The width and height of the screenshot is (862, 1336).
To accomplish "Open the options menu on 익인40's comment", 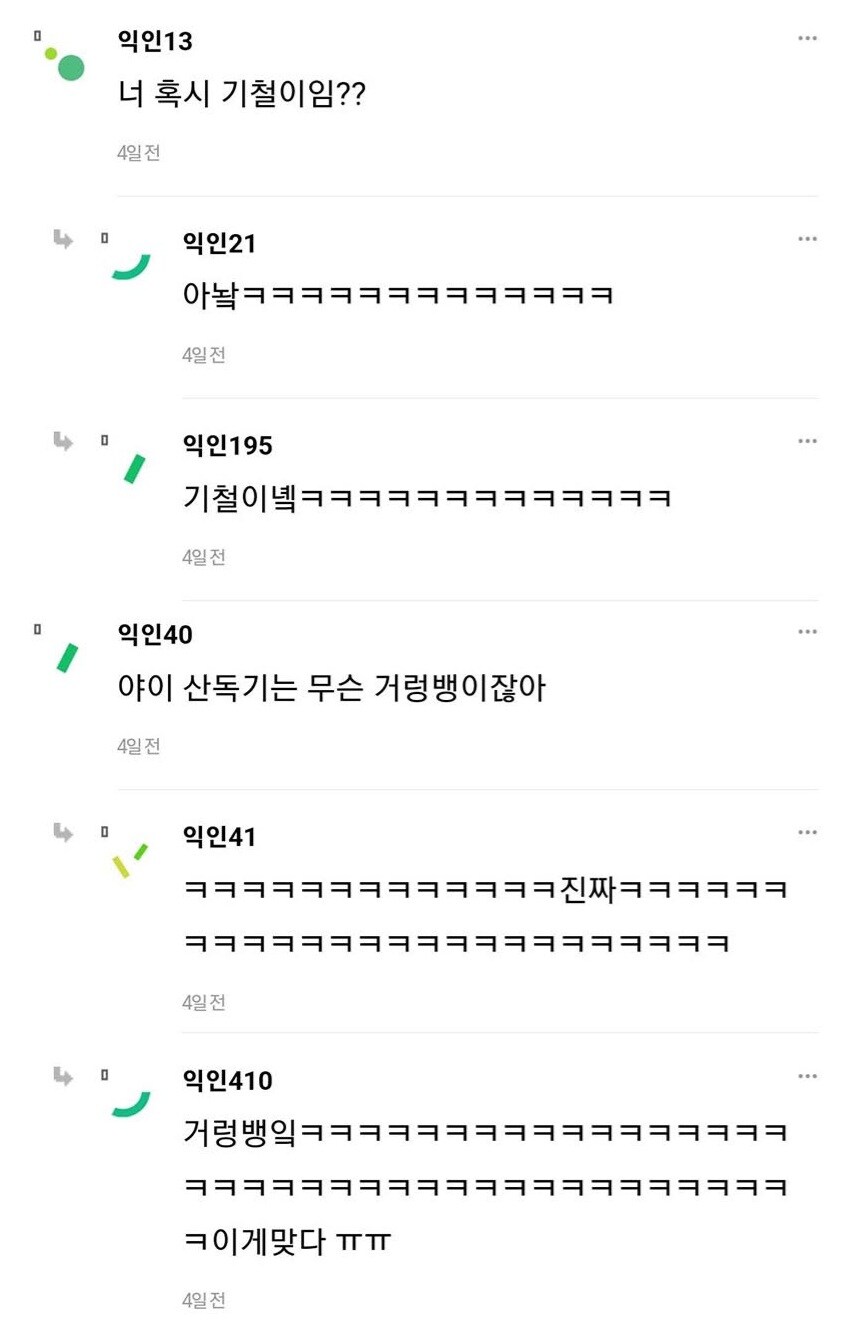I will [x=807, y=630].
